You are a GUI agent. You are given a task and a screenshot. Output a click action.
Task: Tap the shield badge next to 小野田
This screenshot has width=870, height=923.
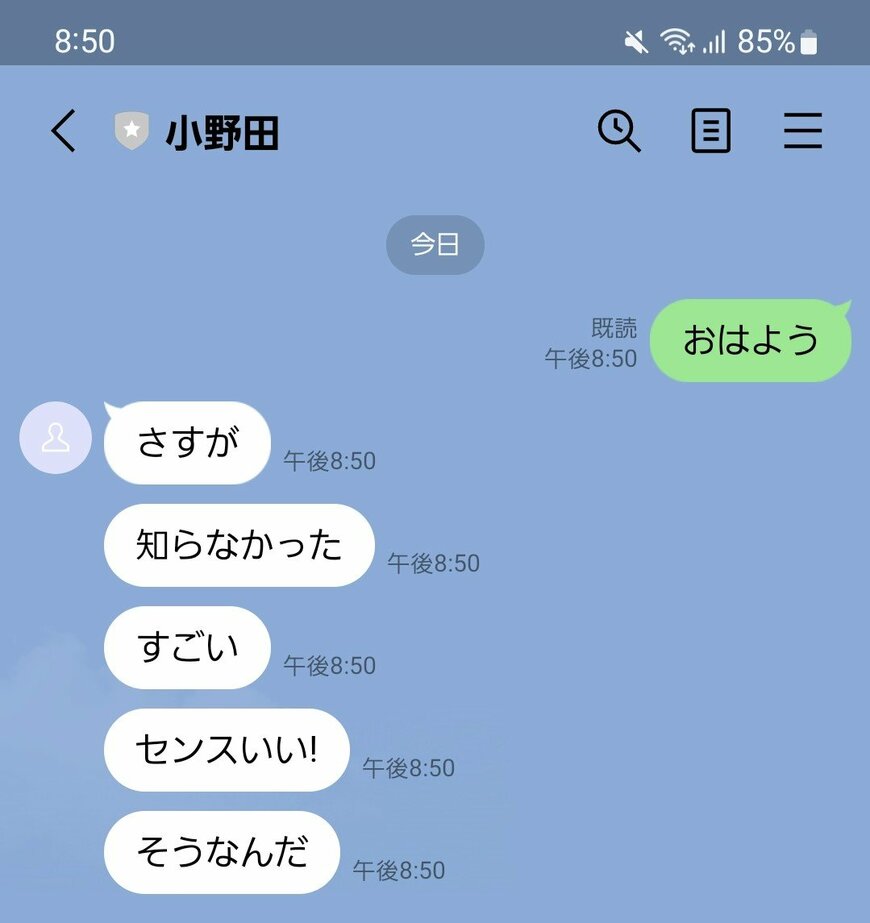pos(128,128)
